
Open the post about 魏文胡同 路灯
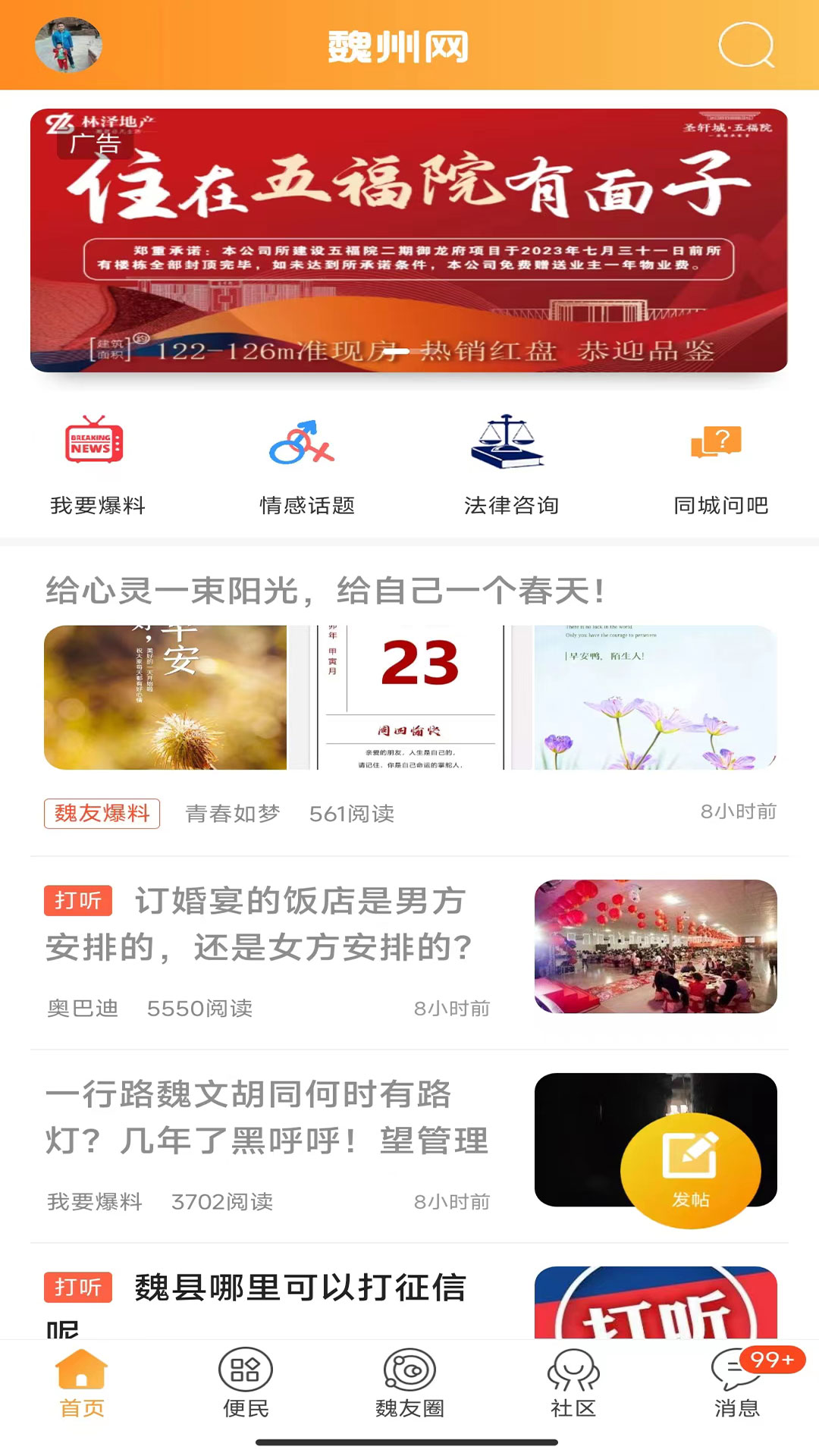[x=265, y=1118]
